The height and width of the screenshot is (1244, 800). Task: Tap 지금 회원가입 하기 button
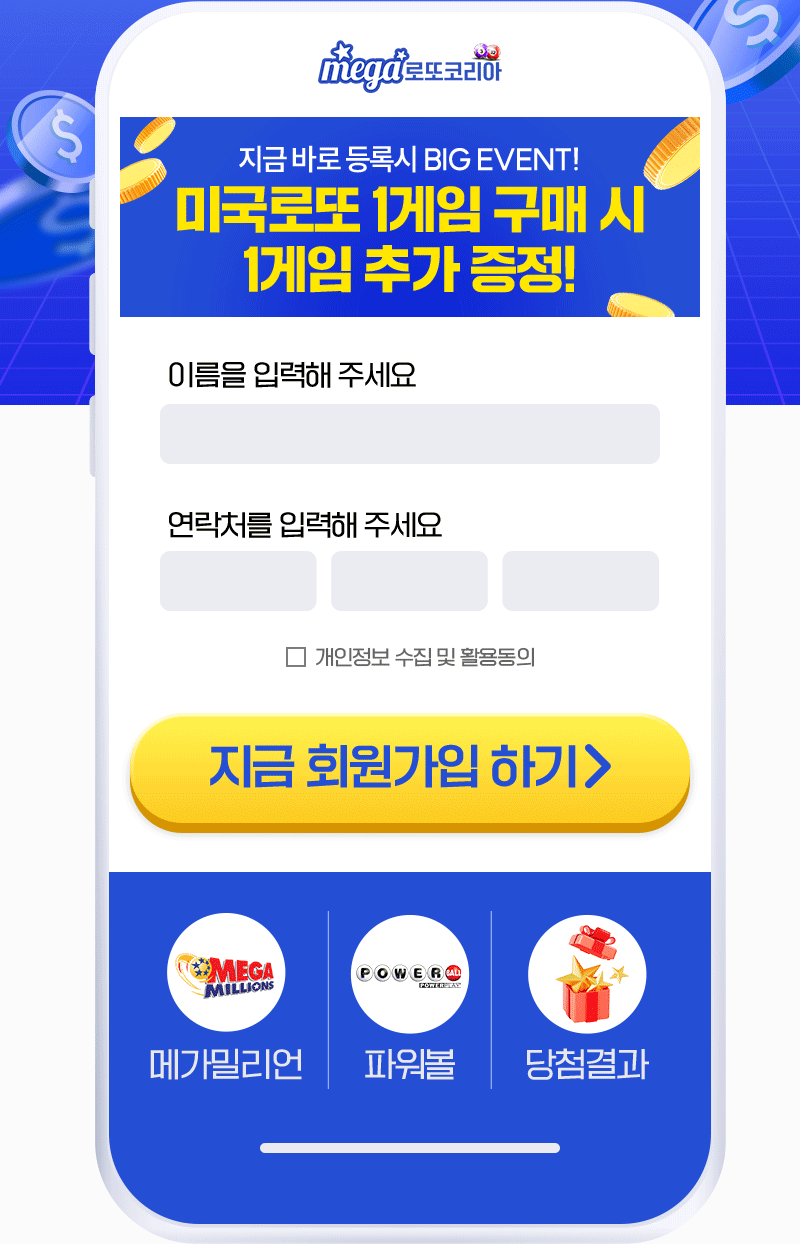[x=410, y=768]
